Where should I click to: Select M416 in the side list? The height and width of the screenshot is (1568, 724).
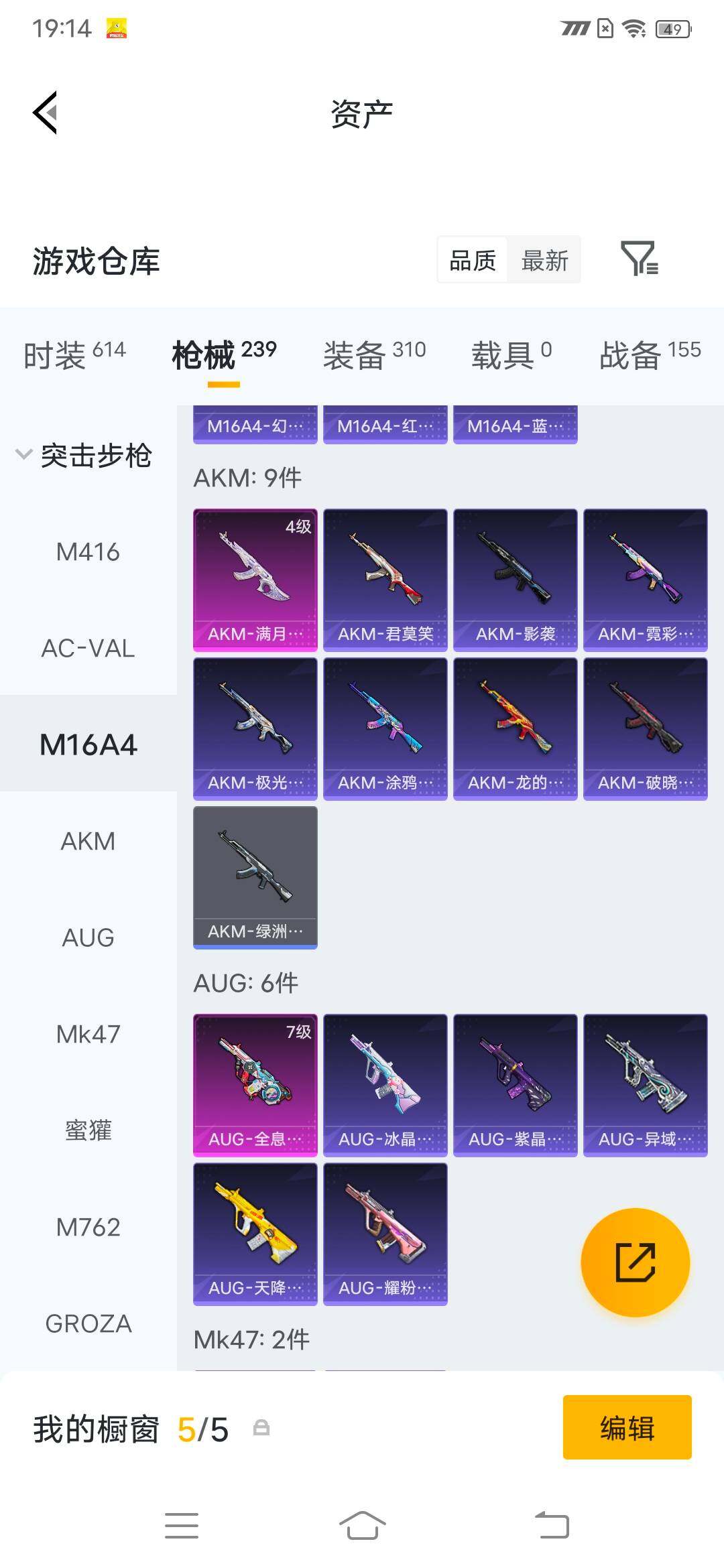click(88, 552)
